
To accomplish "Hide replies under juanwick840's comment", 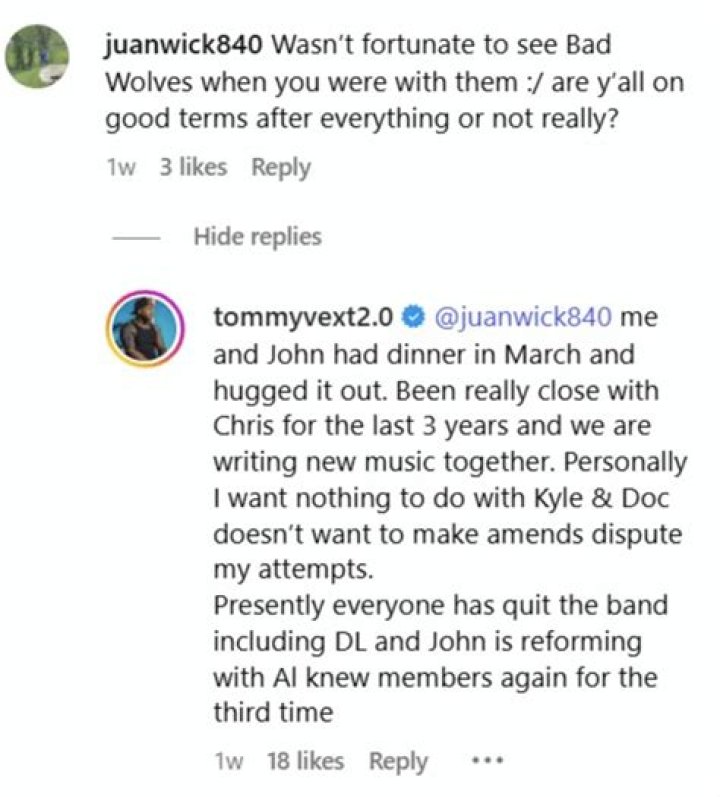I will click(x=257, y=237).
